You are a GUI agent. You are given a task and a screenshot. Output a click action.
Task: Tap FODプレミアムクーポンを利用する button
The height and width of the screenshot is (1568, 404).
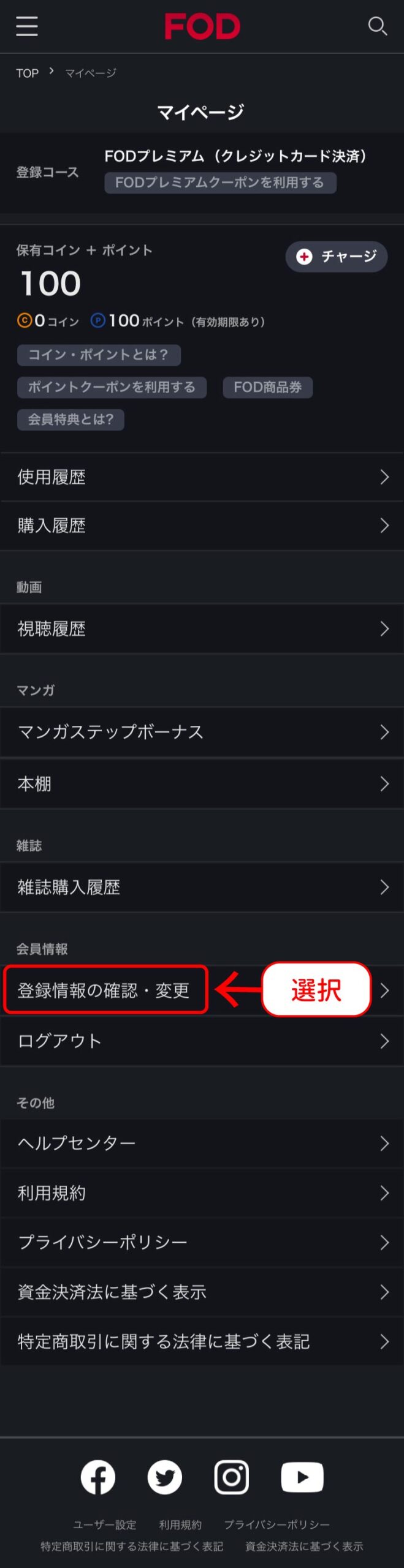pyautogui.click(x=220, y=183)
